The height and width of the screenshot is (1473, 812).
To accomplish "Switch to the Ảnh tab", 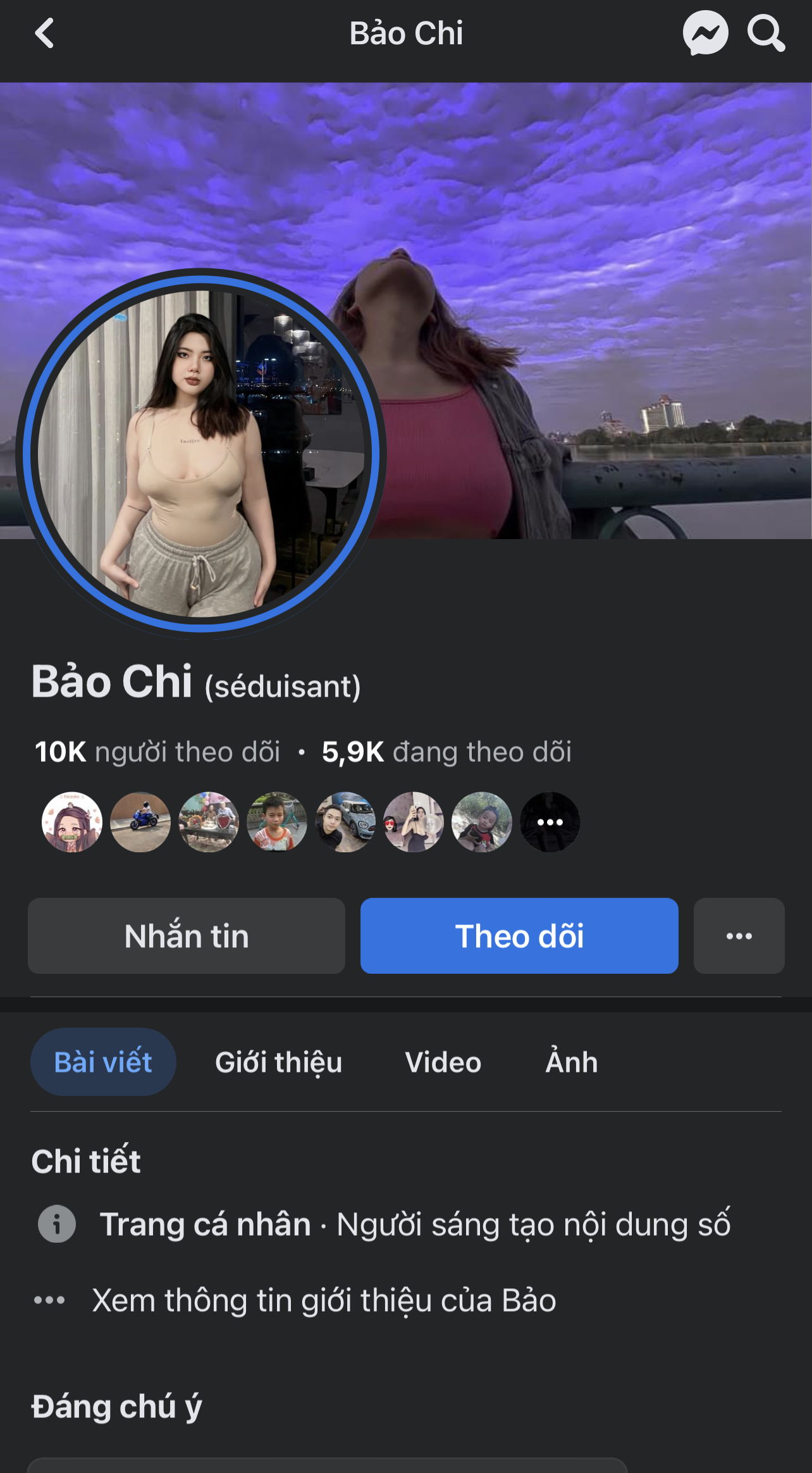I will [571, 1062].
